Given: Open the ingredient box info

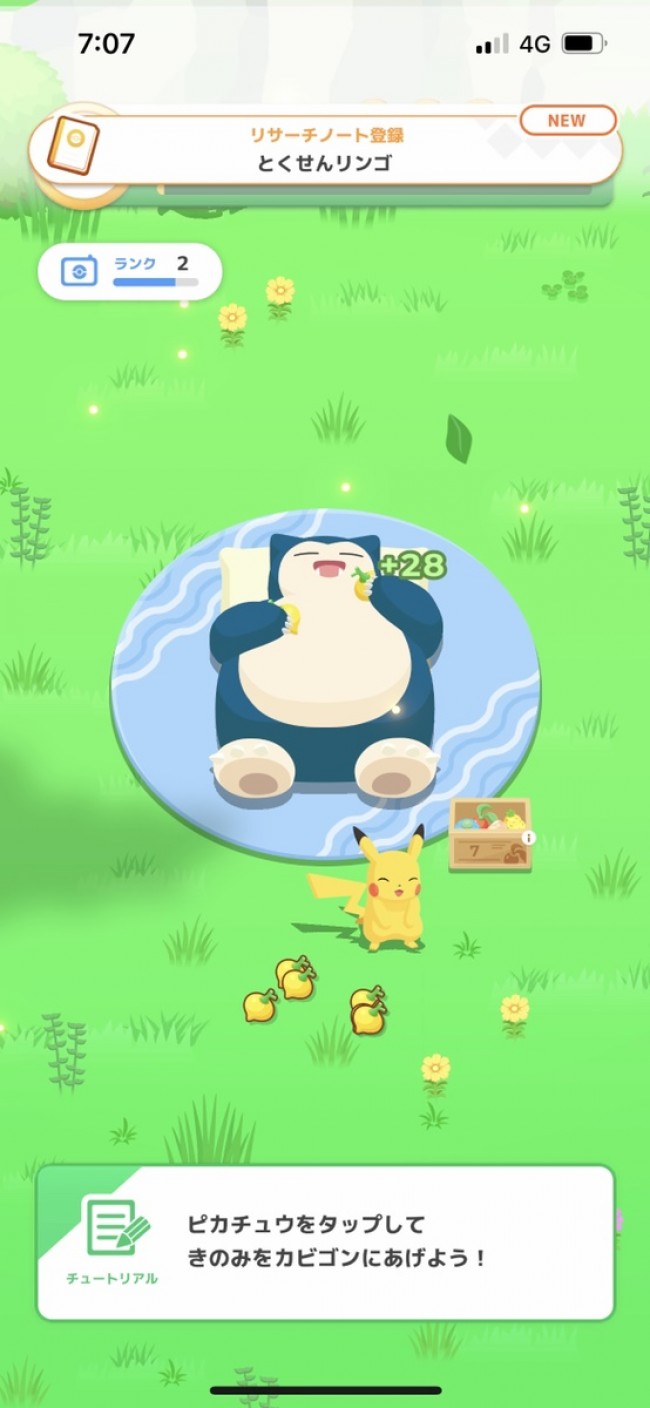Looking at the screenshot, I should [489, 834].
